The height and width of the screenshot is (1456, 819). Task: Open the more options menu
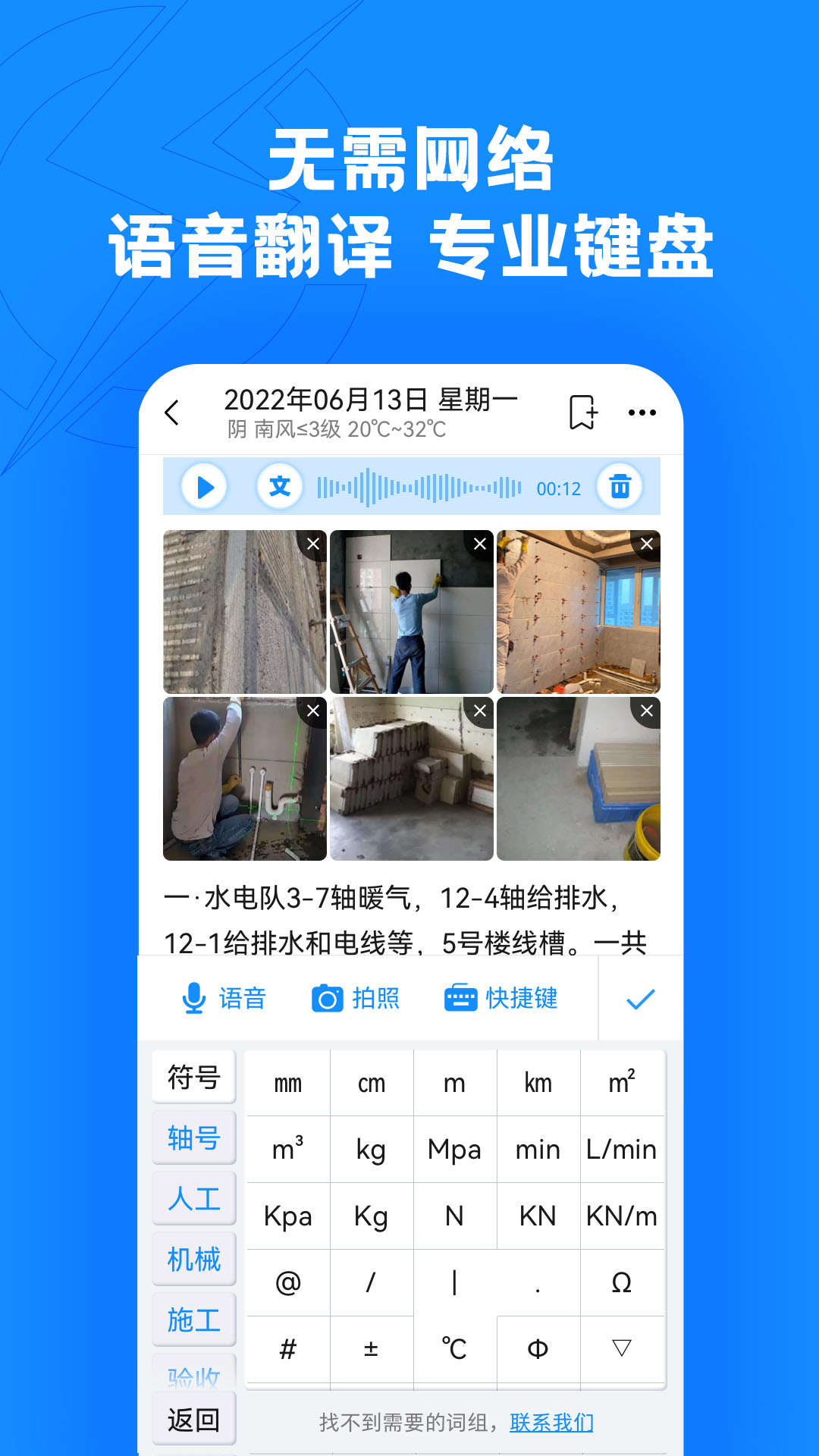point(641,412)
